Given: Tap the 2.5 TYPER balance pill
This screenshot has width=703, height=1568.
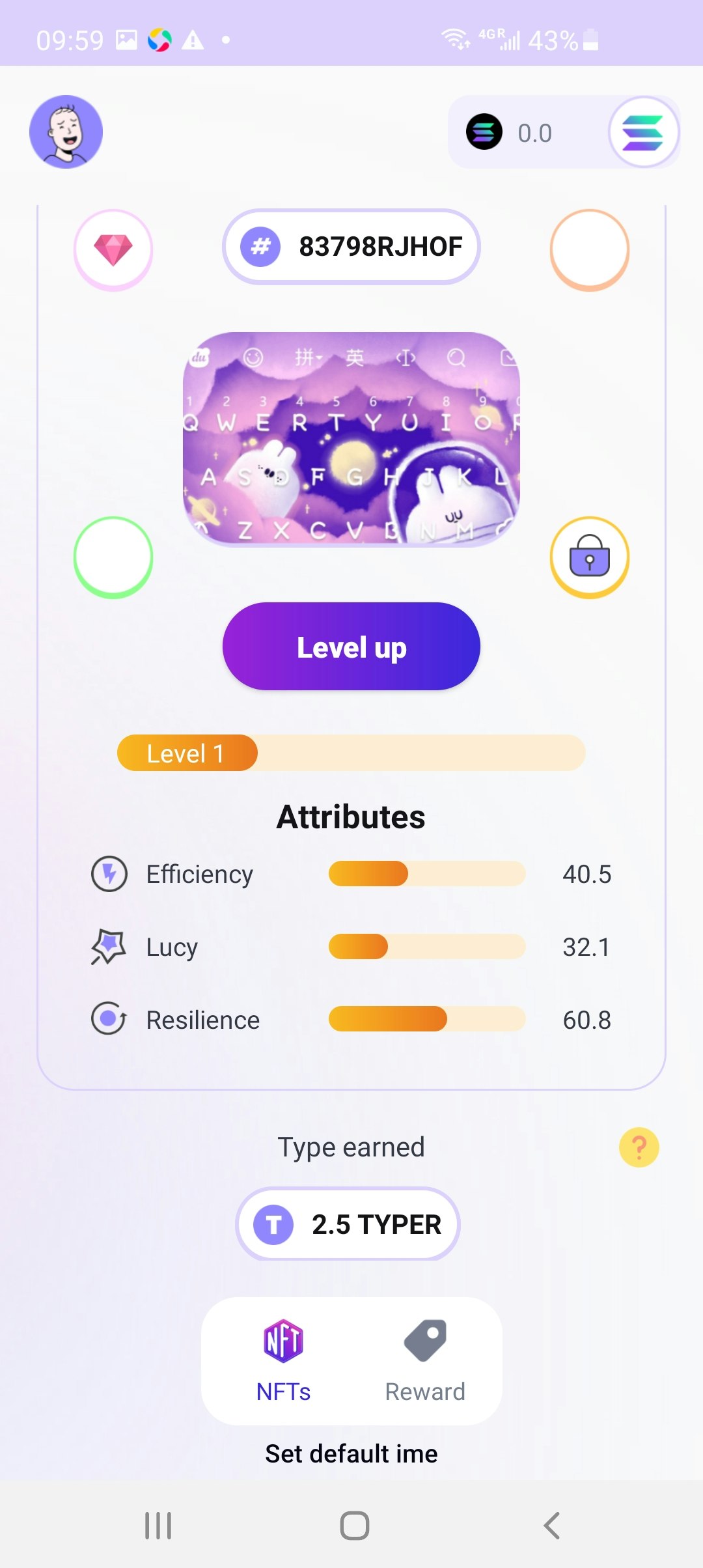Looking at the screenshot, I should (348, 1224).
